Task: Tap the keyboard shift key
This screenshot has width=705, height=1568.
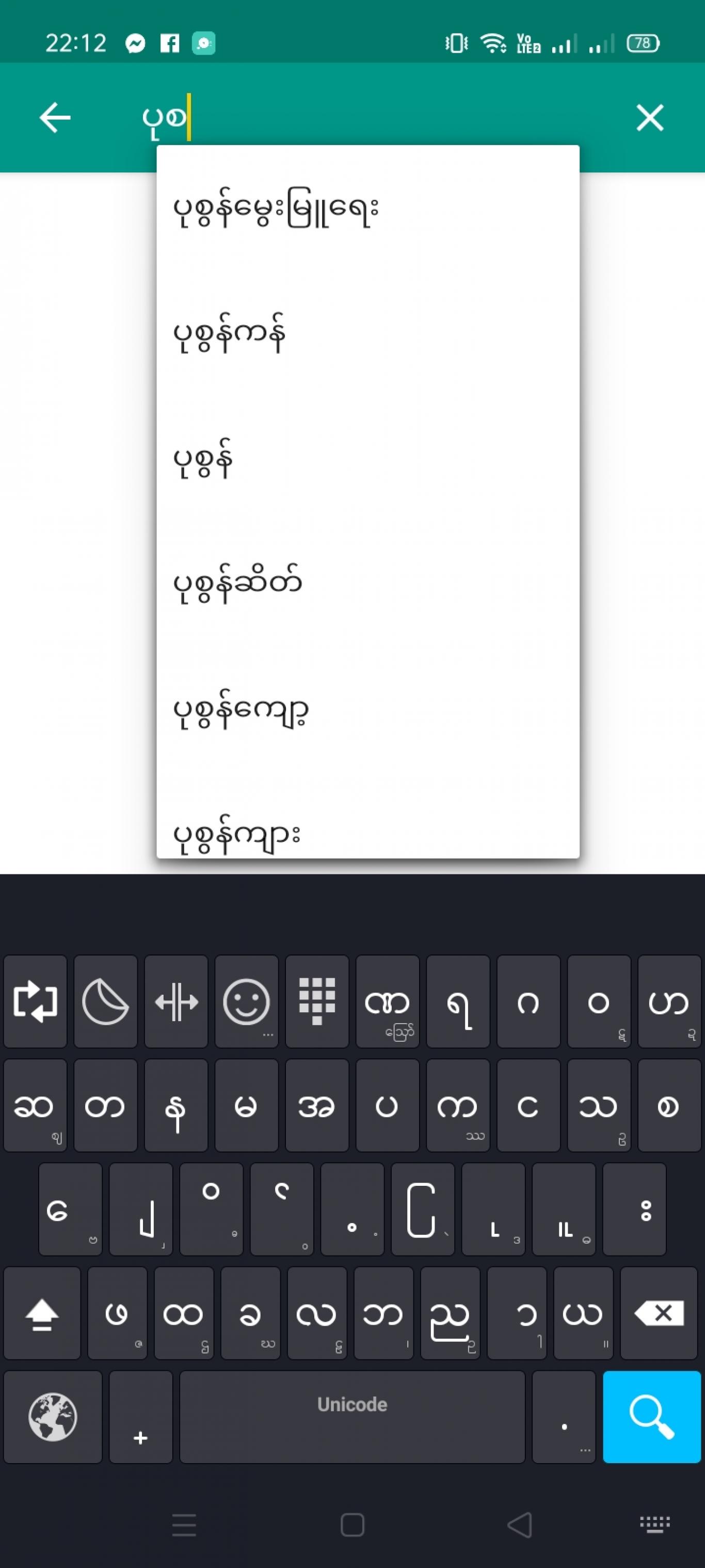Action: pyautogui.click(x=42, y=1313)
